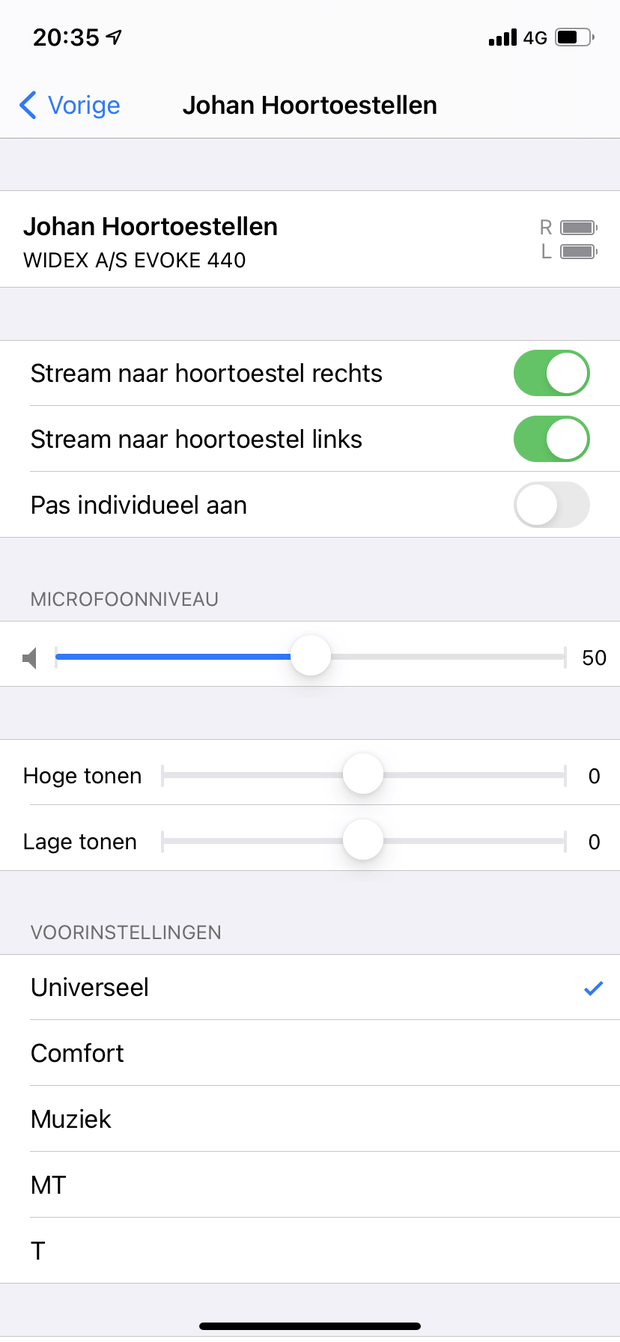620x1342 pixels.
Task: Enable Pas individueel aan
Action: (551, 506)
